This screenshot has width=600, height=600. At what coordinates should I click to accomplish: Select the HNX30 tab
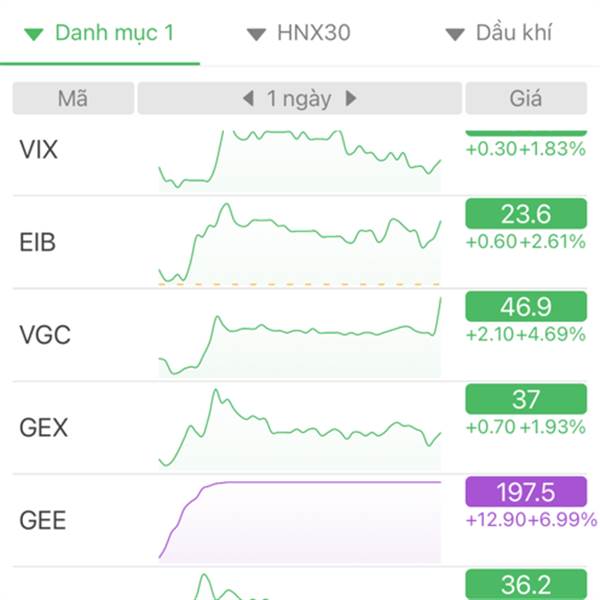300,33
